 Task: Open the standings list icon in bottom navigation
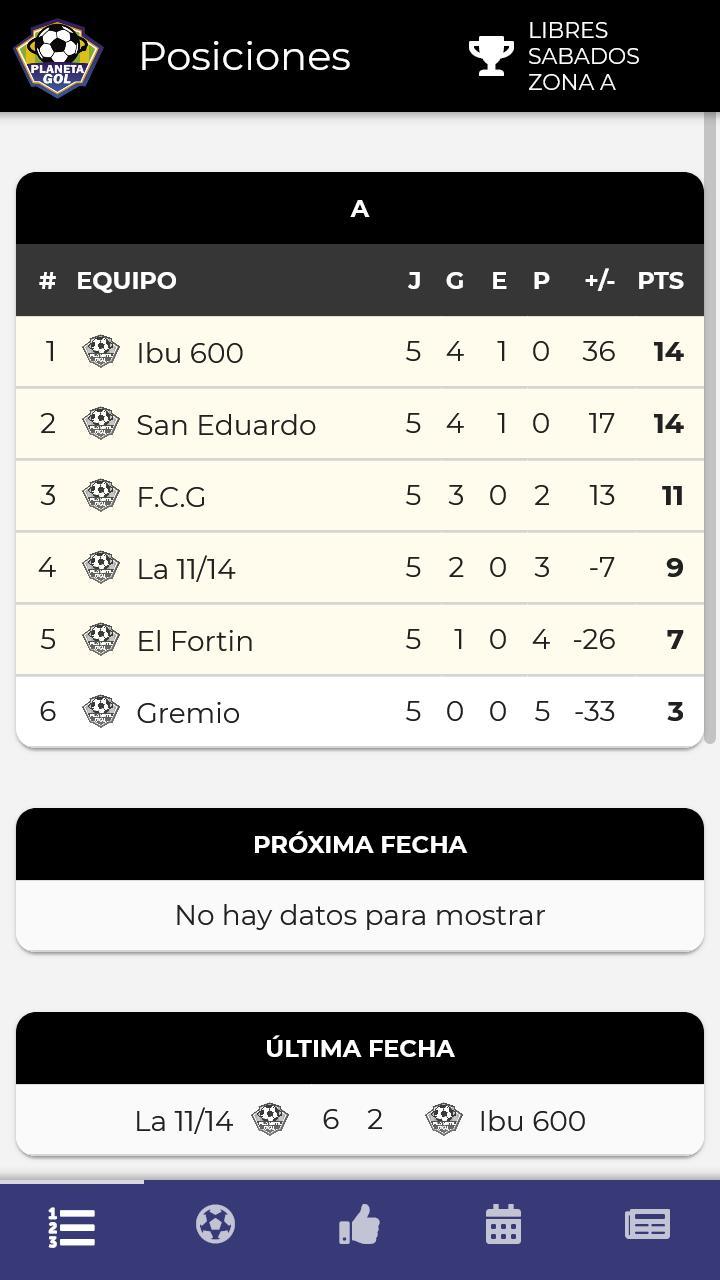(71, 1223)
